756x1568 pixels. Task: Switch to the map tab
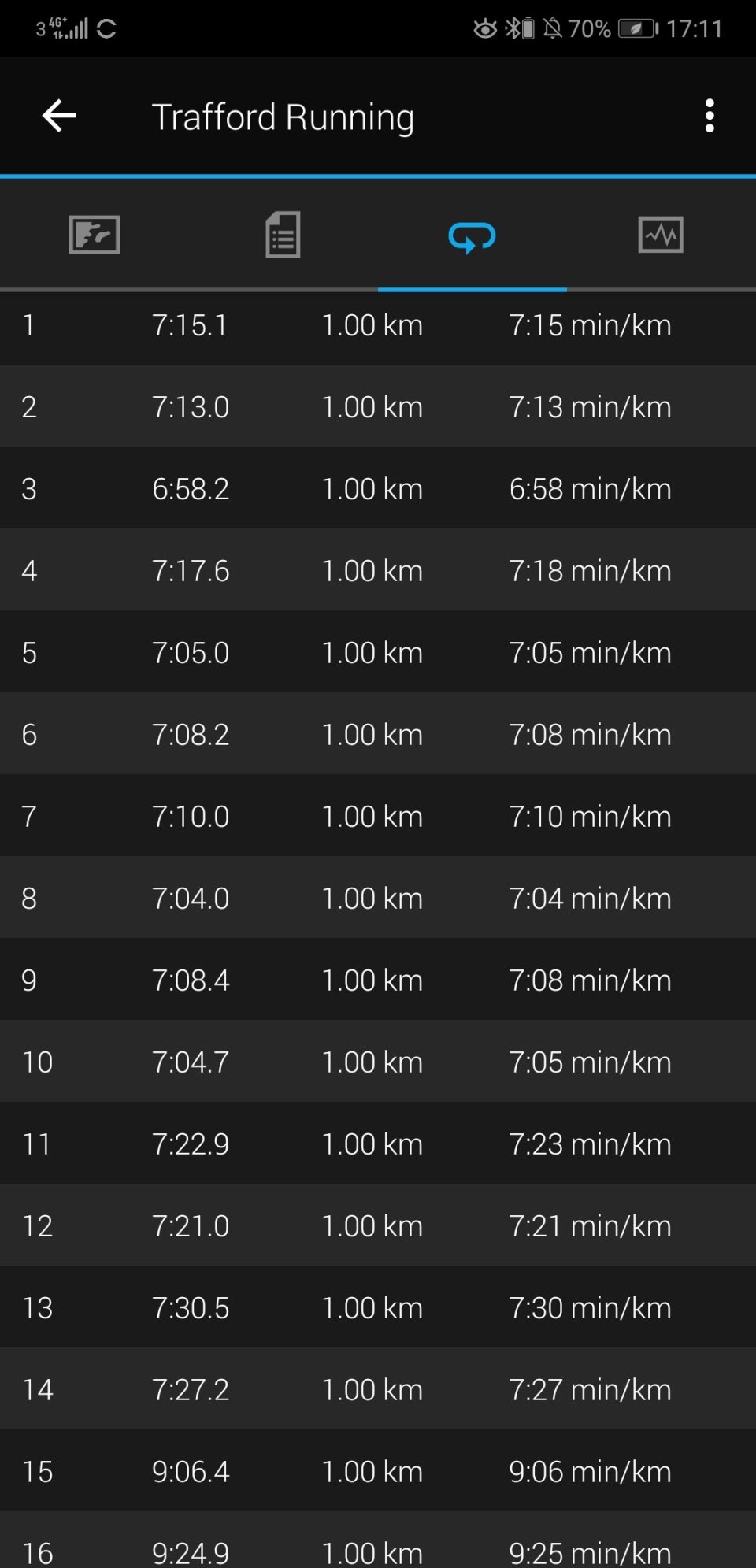pos(94,235)
